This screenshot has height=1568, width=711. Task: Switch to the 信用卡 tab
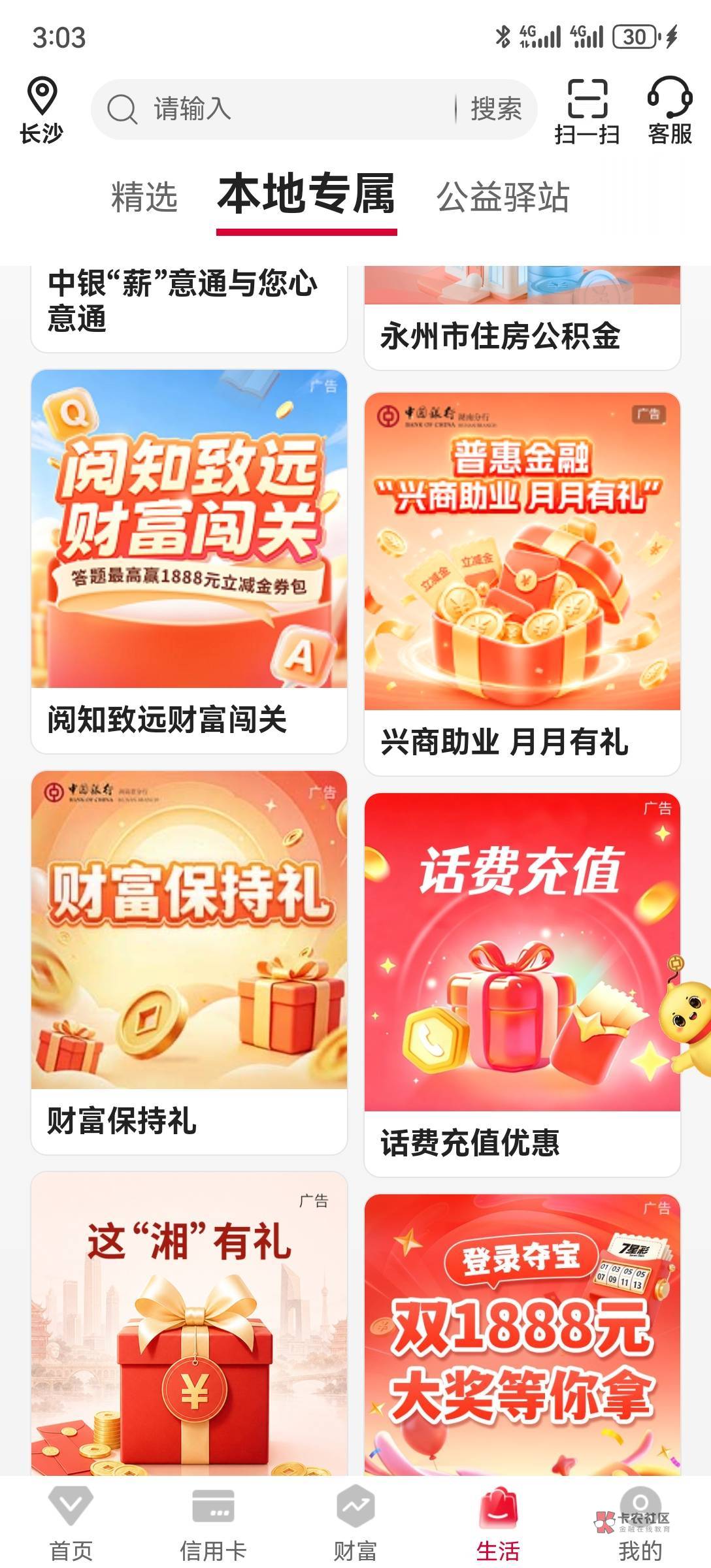point(213,1523)
